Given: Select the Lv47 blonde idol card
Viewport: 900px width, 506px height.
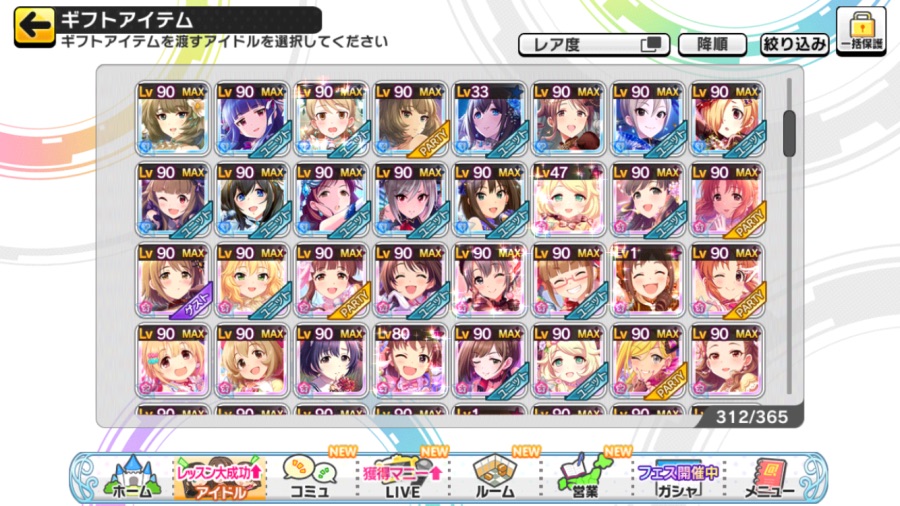Looking at the screenshot, I should [570, 198].
